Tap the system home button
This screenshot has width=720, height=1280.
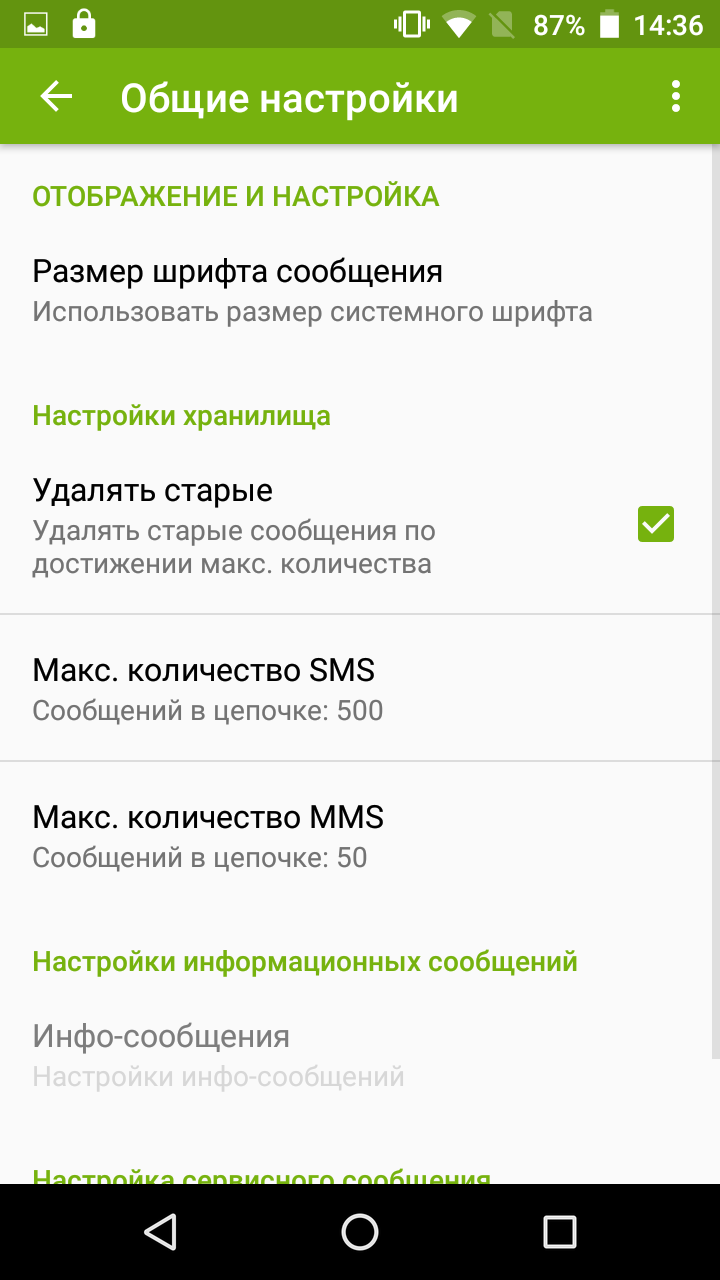(x=360, y=1232)
